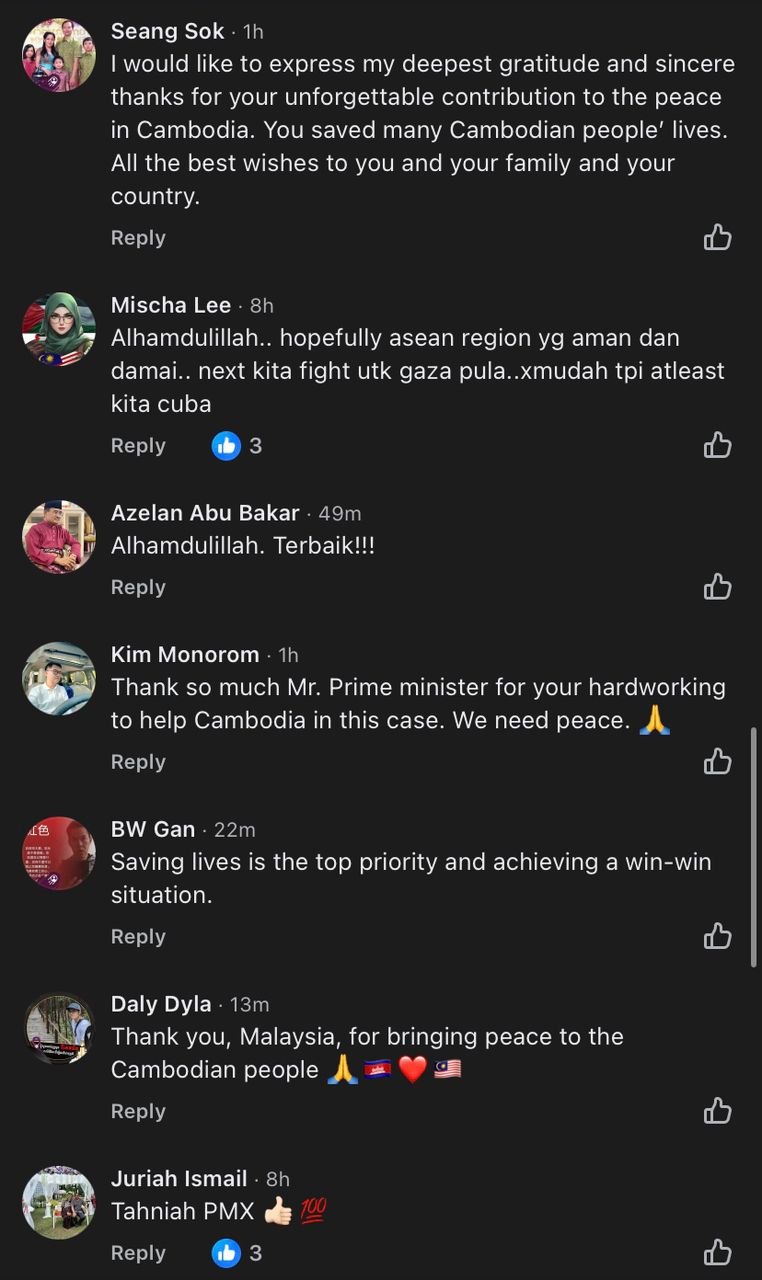Reply to BW Gan's comment
762x1280 pixels.
point(138,937)
